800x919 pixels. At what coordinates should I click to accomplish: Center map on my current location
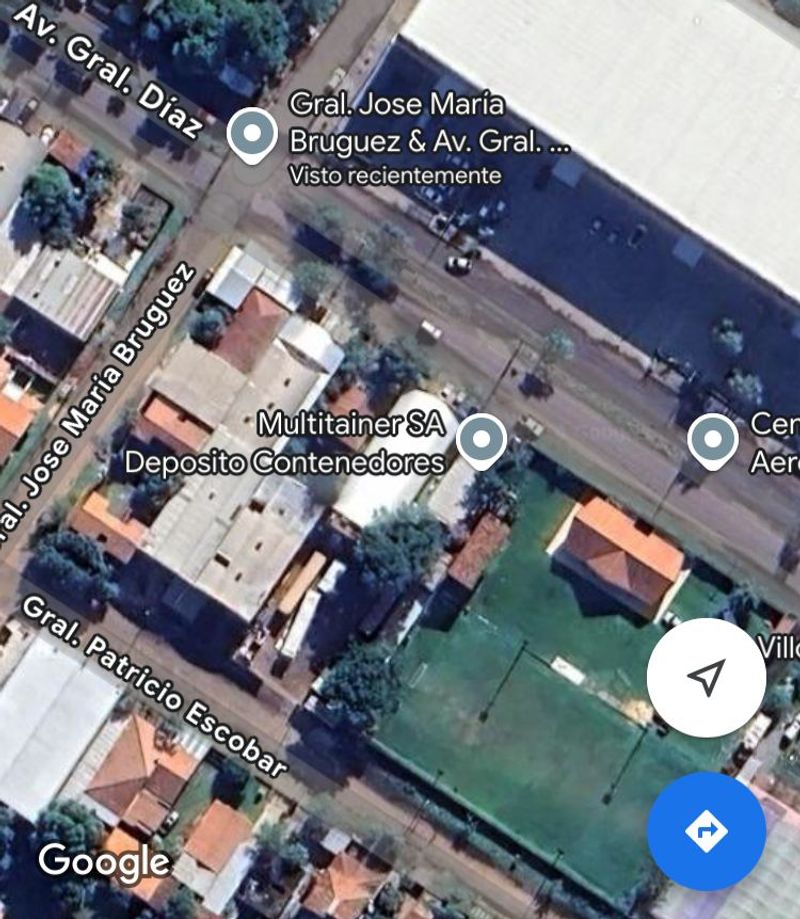click(706, 678)
